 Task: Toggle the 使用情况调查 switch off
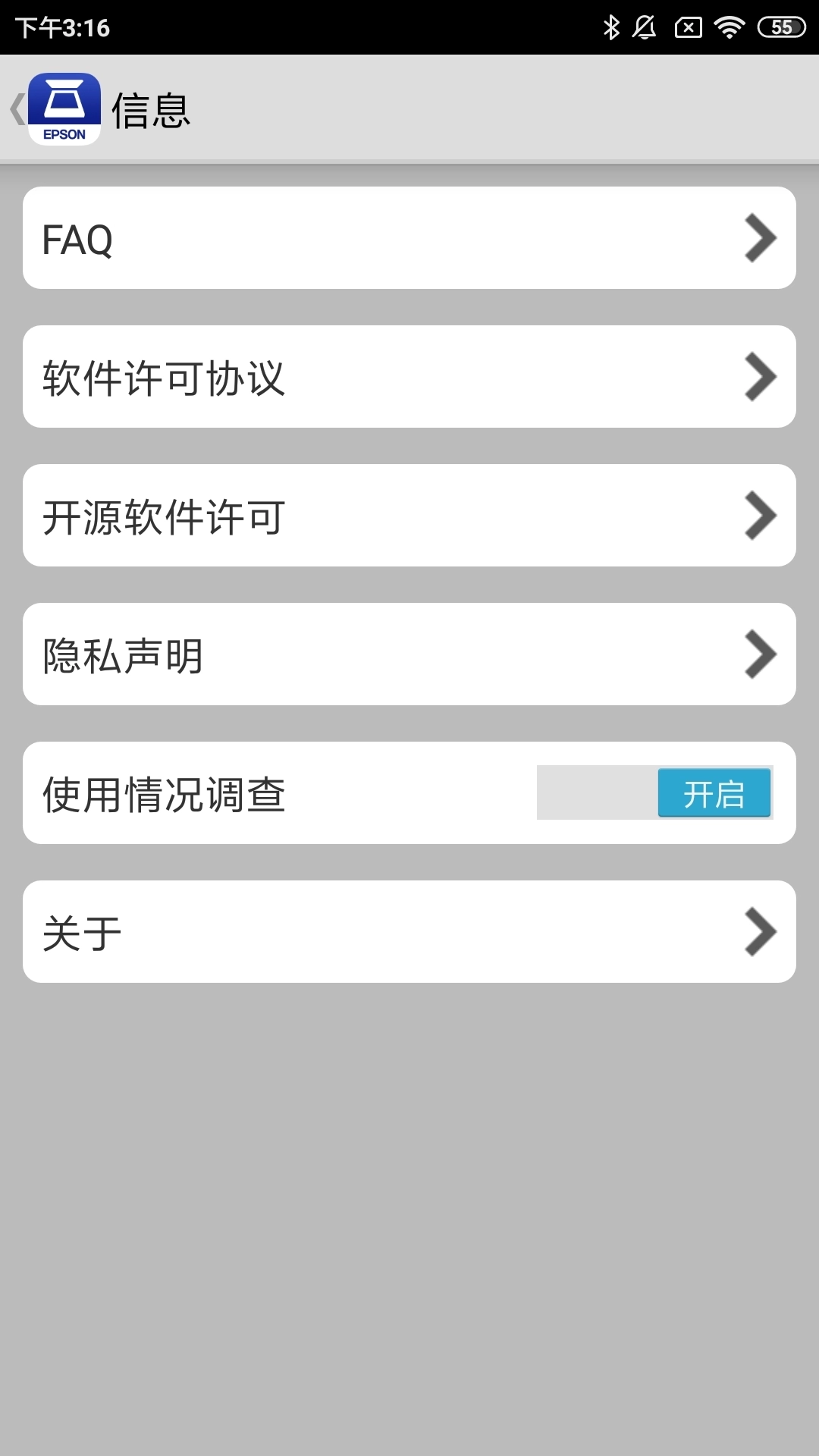point(655,793)
